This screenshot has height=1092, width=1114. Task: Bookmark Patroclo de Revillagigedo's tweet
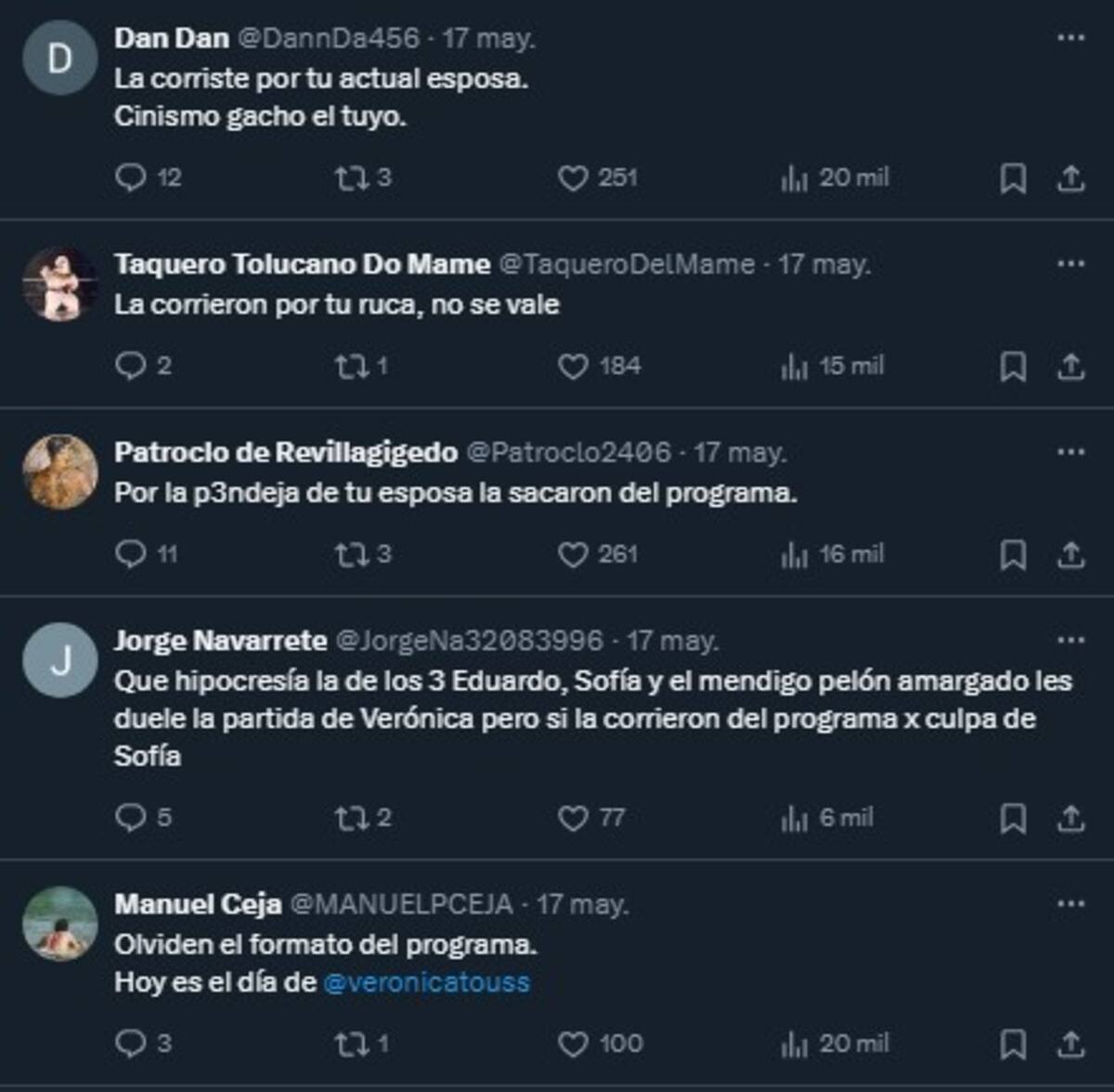pos(1013,555)
